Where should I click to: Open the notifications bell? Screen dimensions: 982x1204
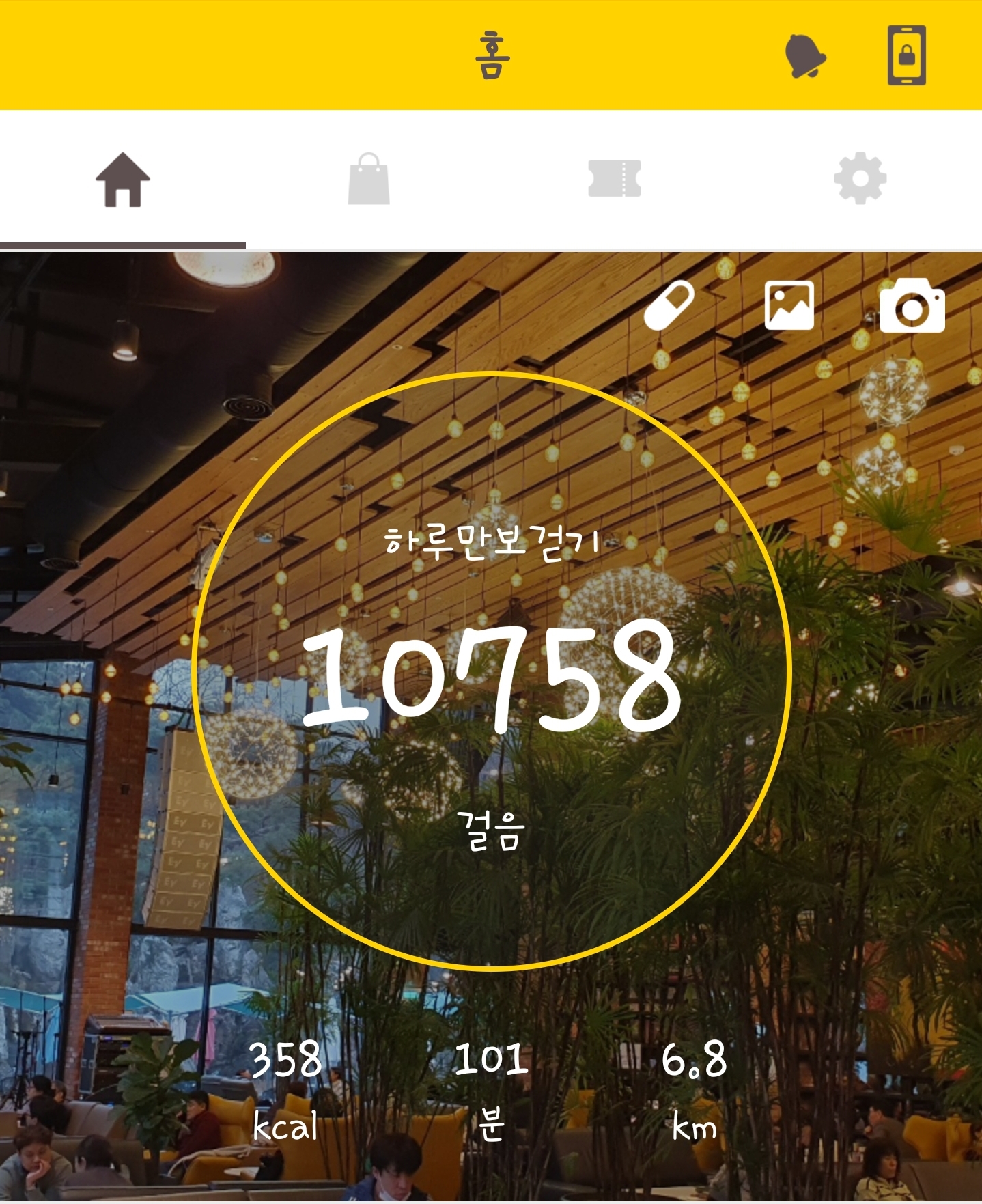tap(805, 56)
